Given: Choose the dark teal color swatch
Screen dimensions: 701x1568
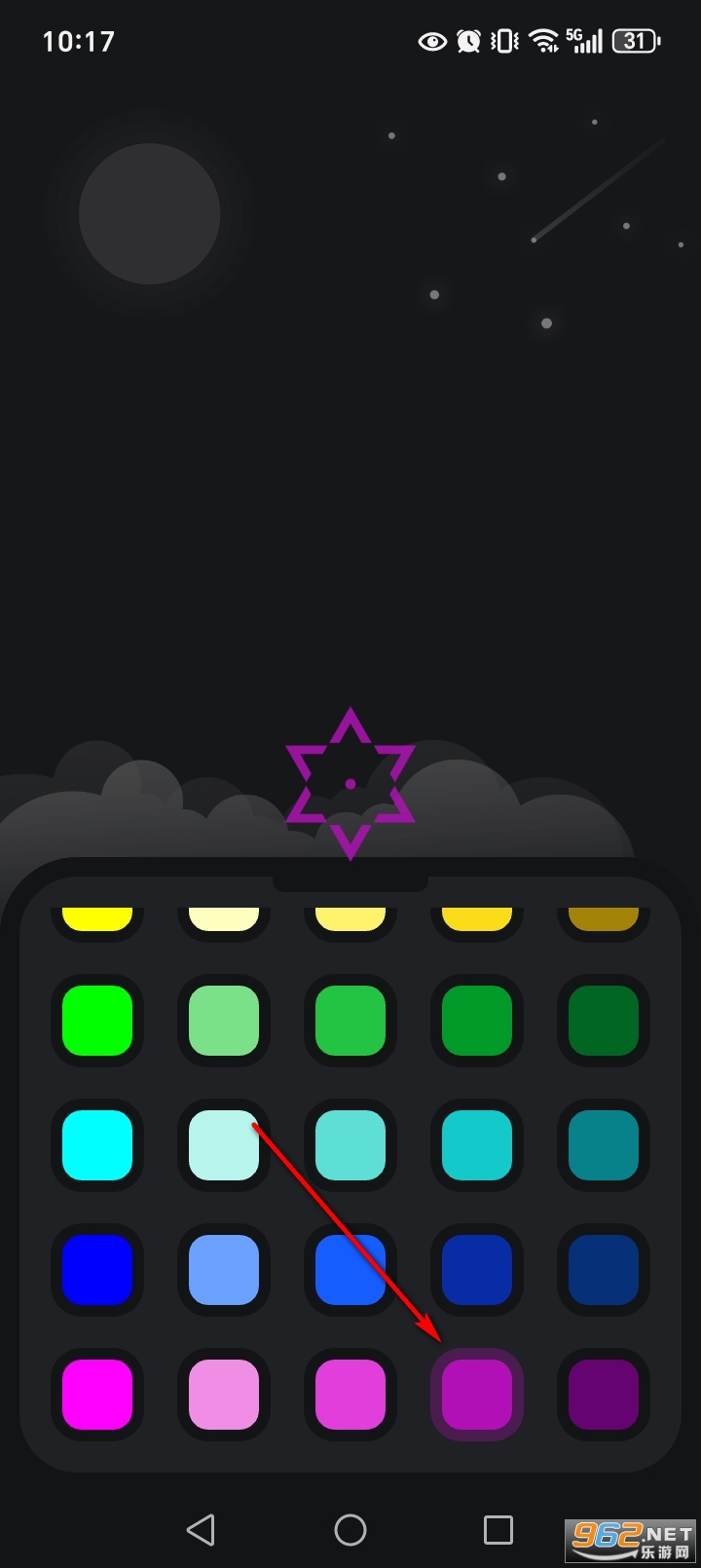Looking at the screenshot, I should (x=604, y=1144).
